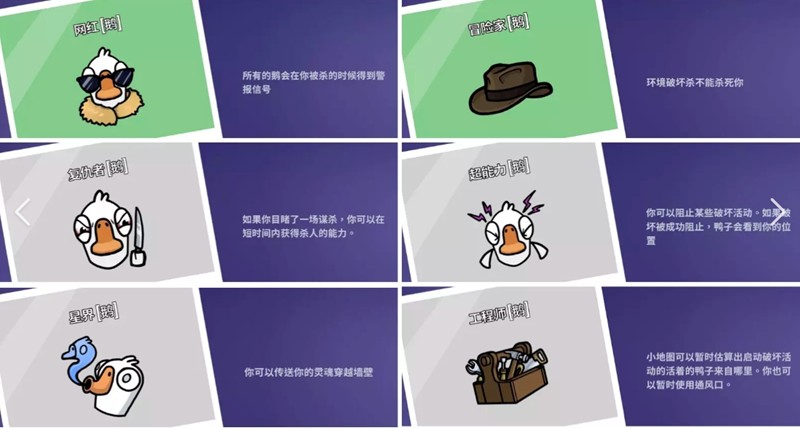Go to the next image
800x428 pixels.
point(777,212)
